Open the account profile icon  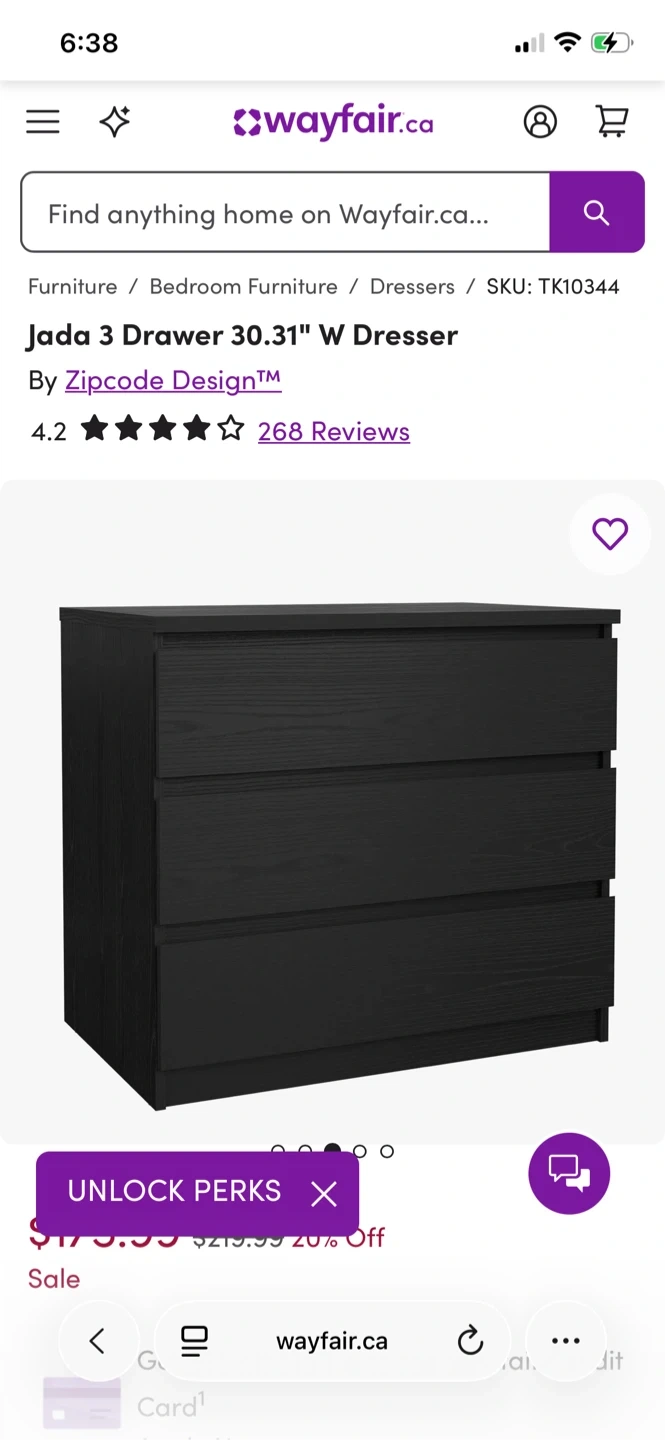[540, 122]
